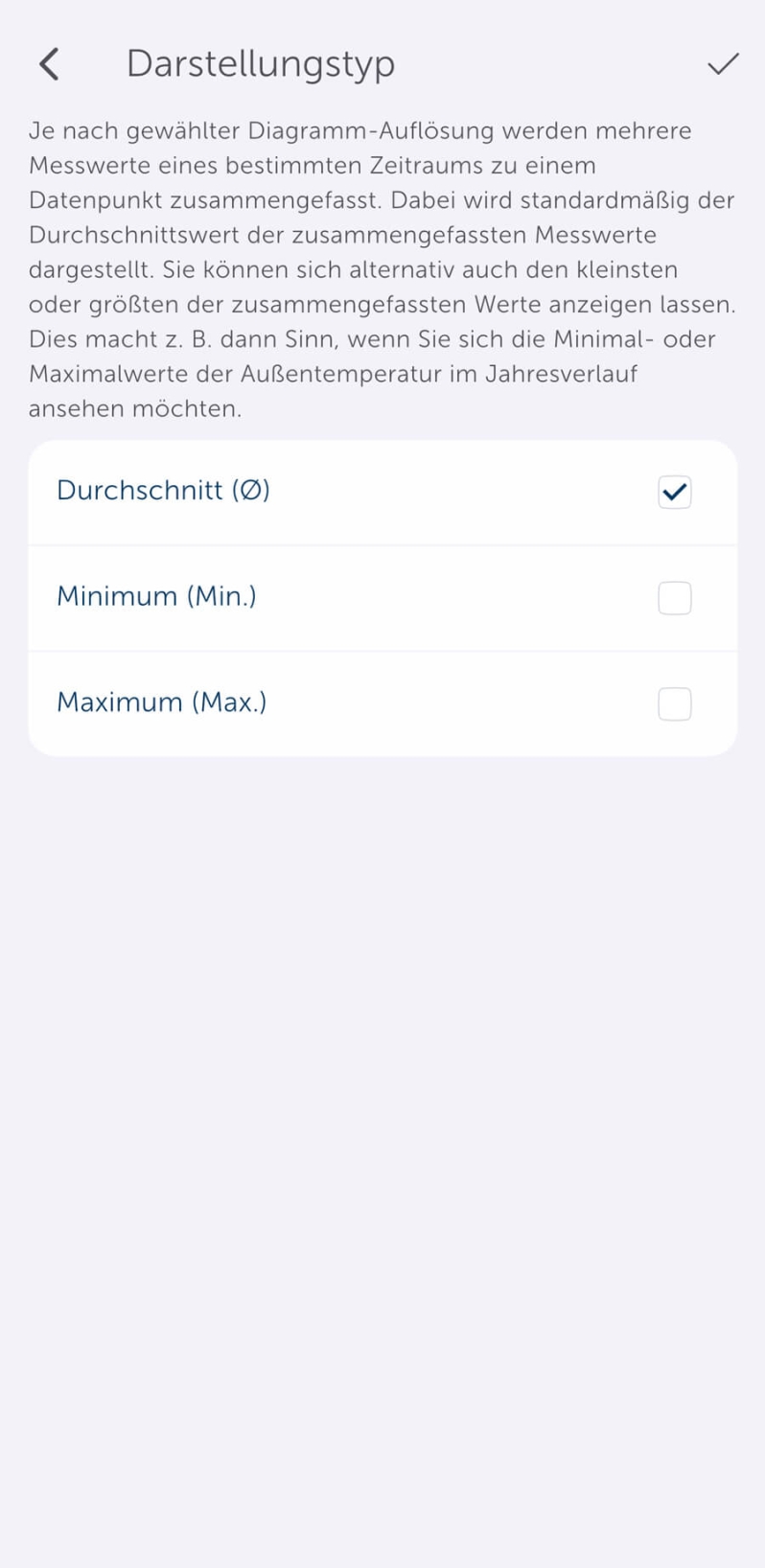765x1568 pixels.
Task: Check the Maximum (Max.) checkbox
Action: [x=674, y=703]
